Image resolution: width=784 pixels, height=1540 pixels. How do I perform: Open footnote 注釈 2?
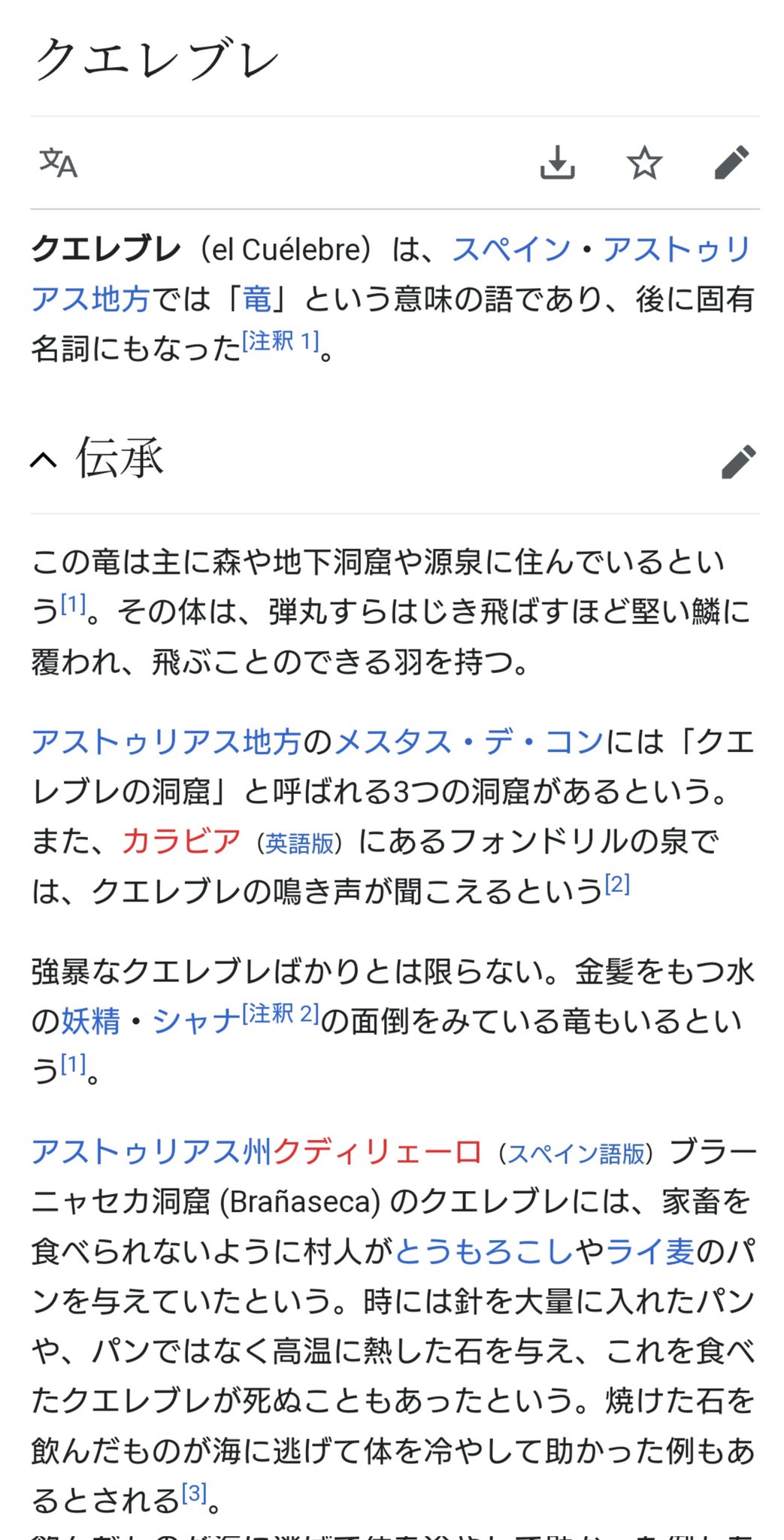pyautogui.click(x=280, y=1014)
